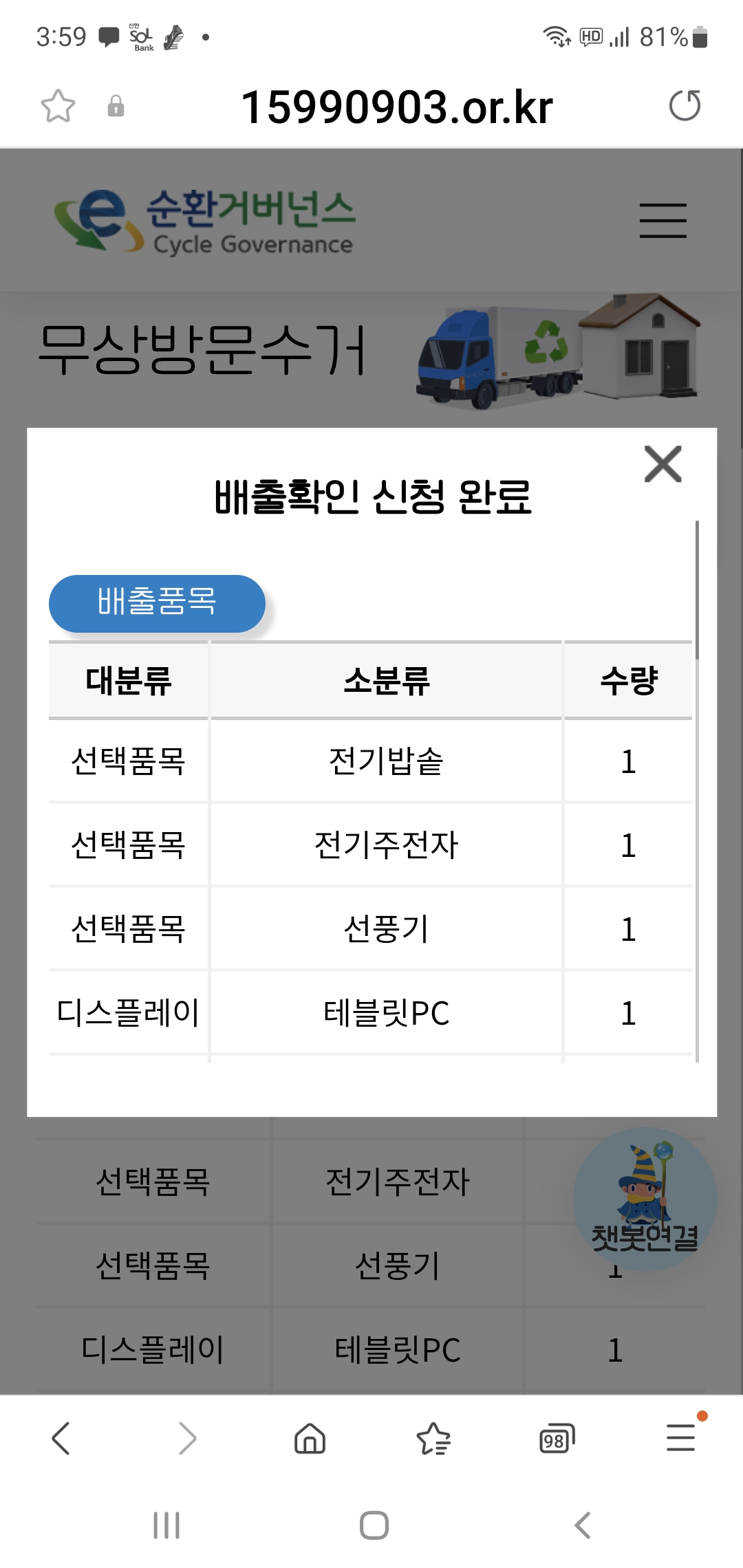Image resolution: width=743 pixels, height=1568 pixels.
Task: View site security info via lock icon
Action: (x=116, y=106)
